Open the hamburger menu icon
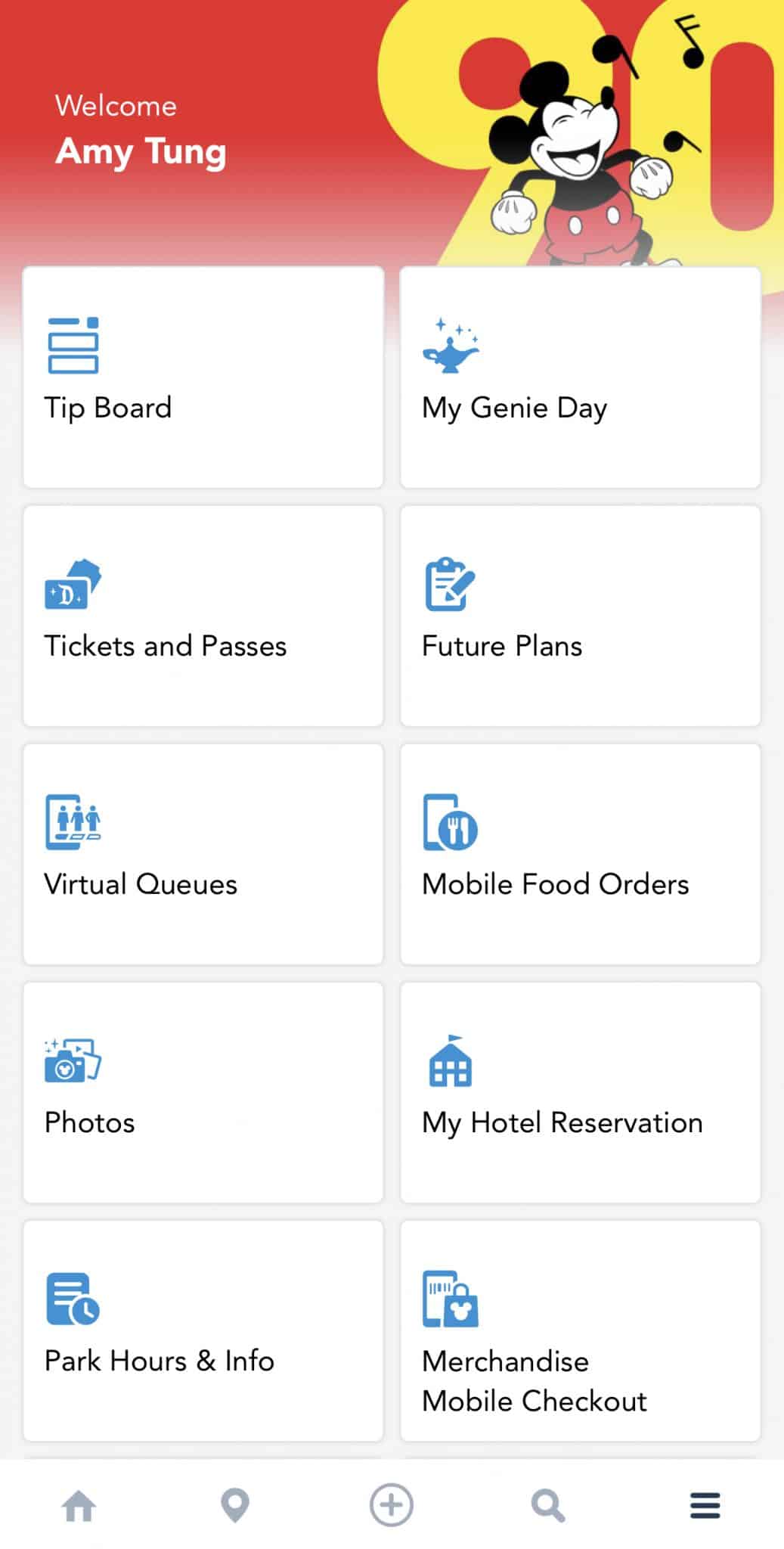This screenshot has height=1549, width=784. pos(705,1506)
